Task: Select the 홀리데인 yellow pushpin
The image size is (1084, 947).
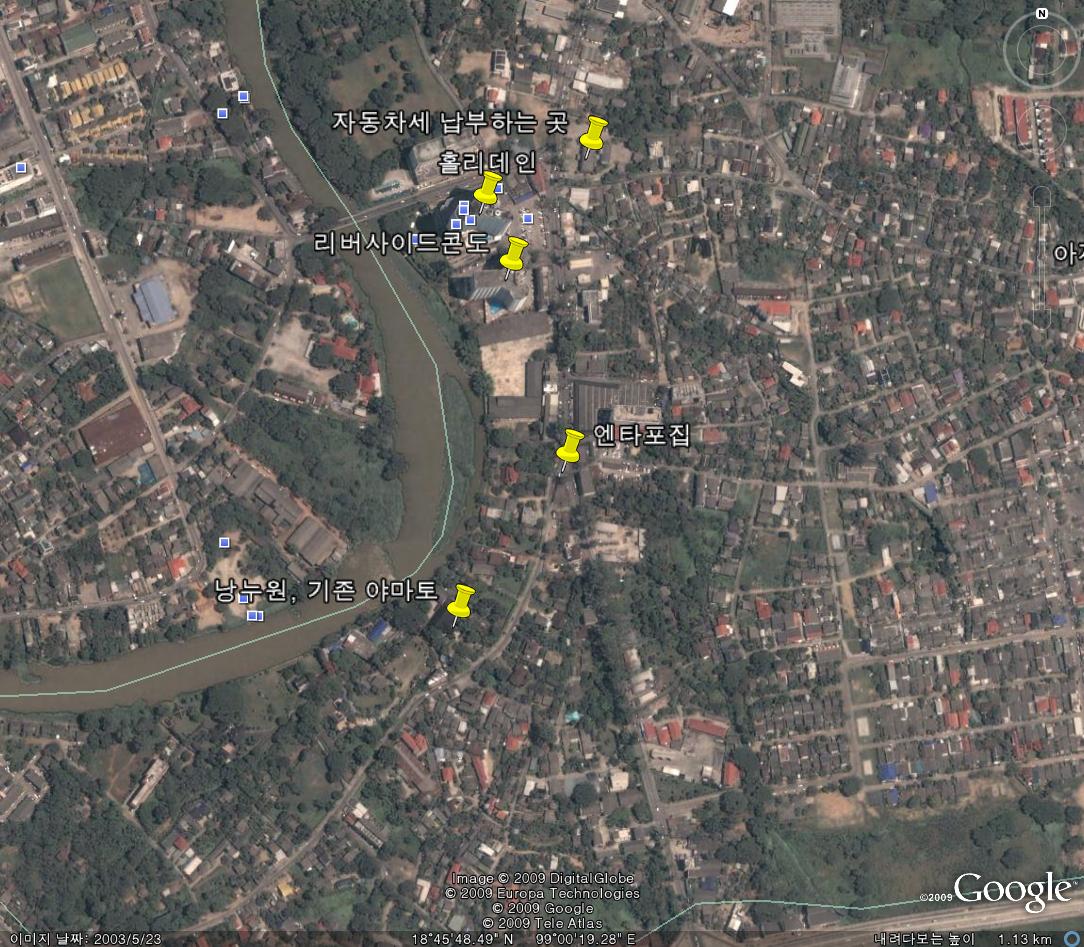Action: point(488,188)
